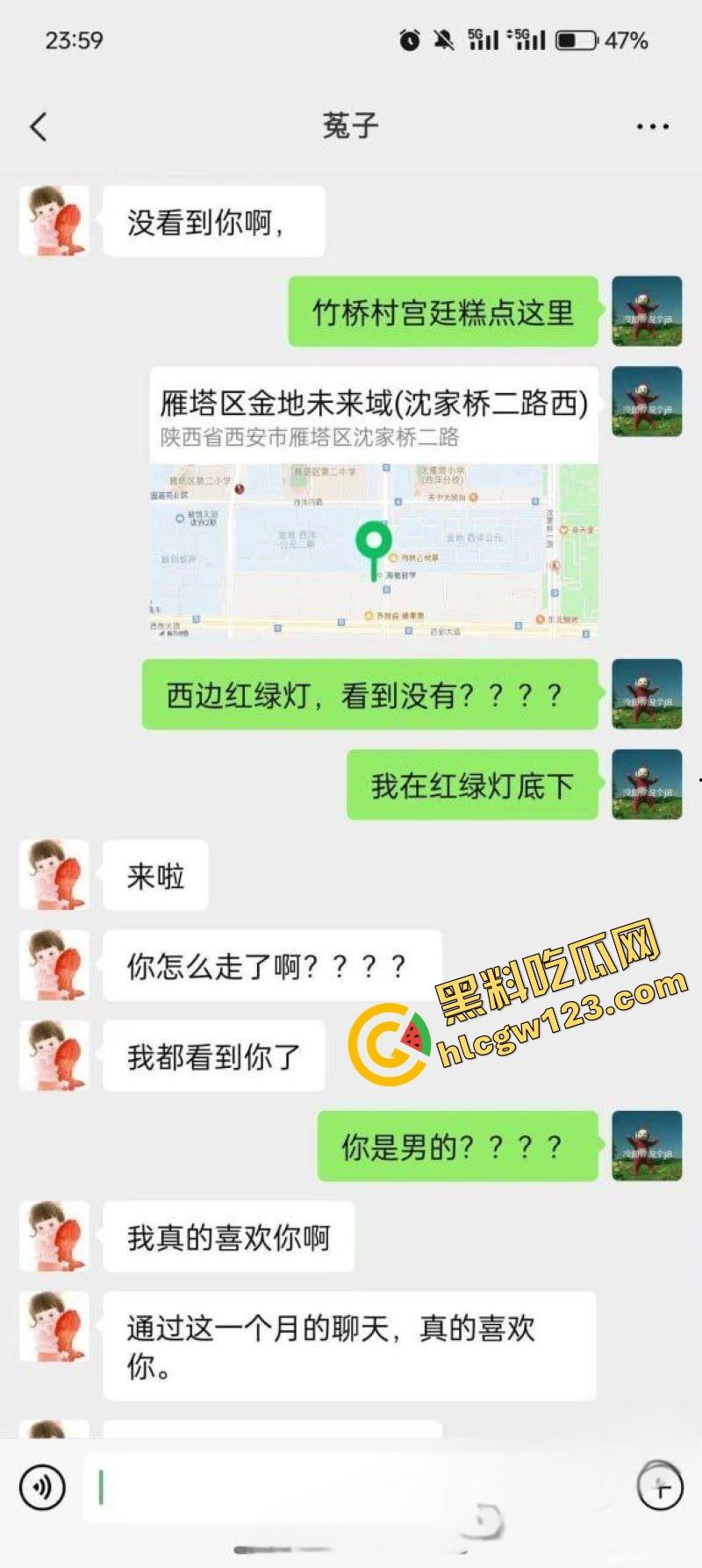This screenshot has height=1568, width=702.
Task: Tap the battery indicator in the status bar
Action: 575,39
